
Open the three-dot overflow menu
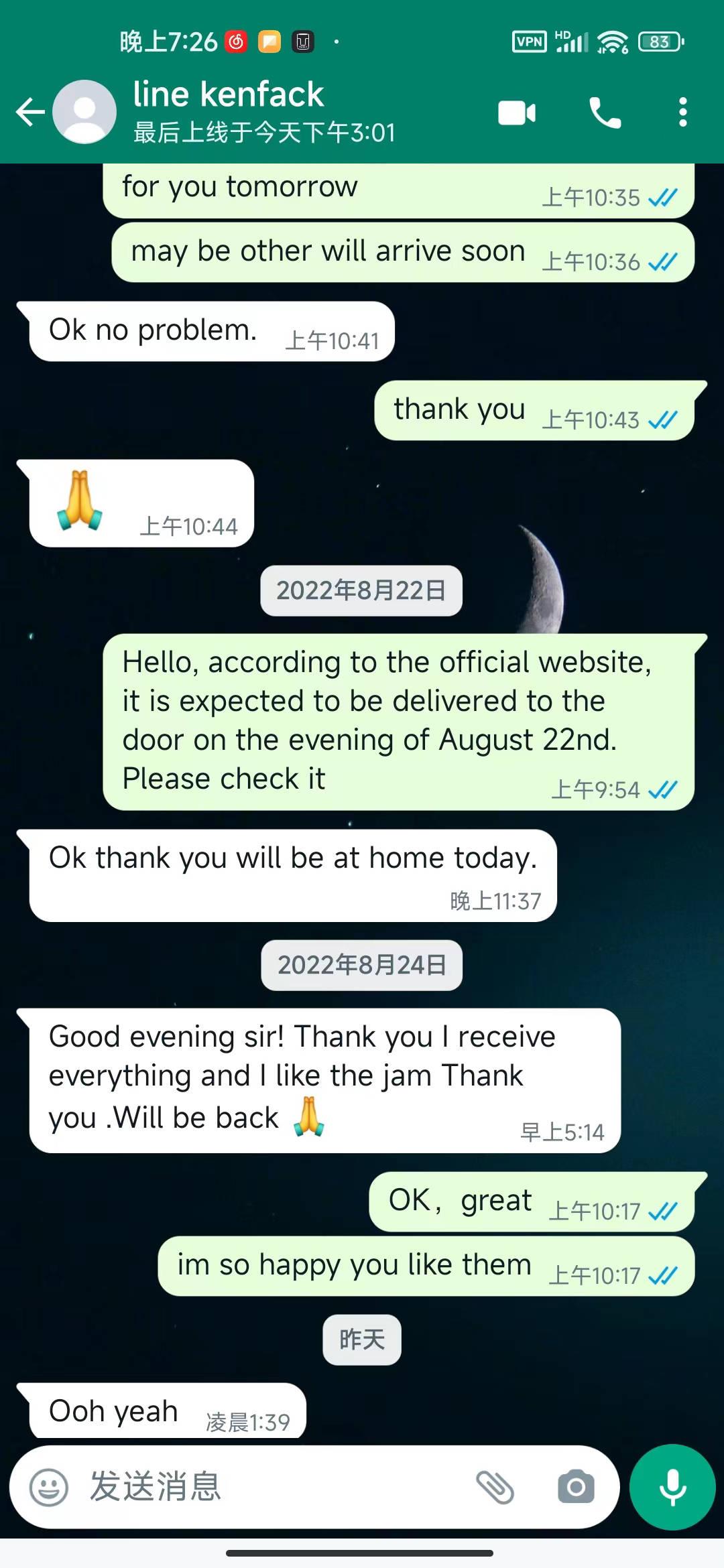point(682,113)
